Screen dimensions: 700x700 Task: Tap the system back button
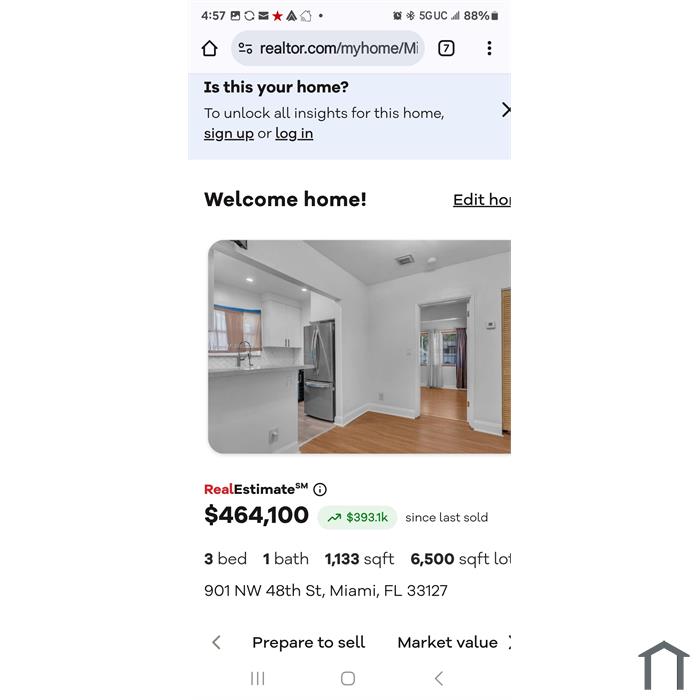pos(438,678)
